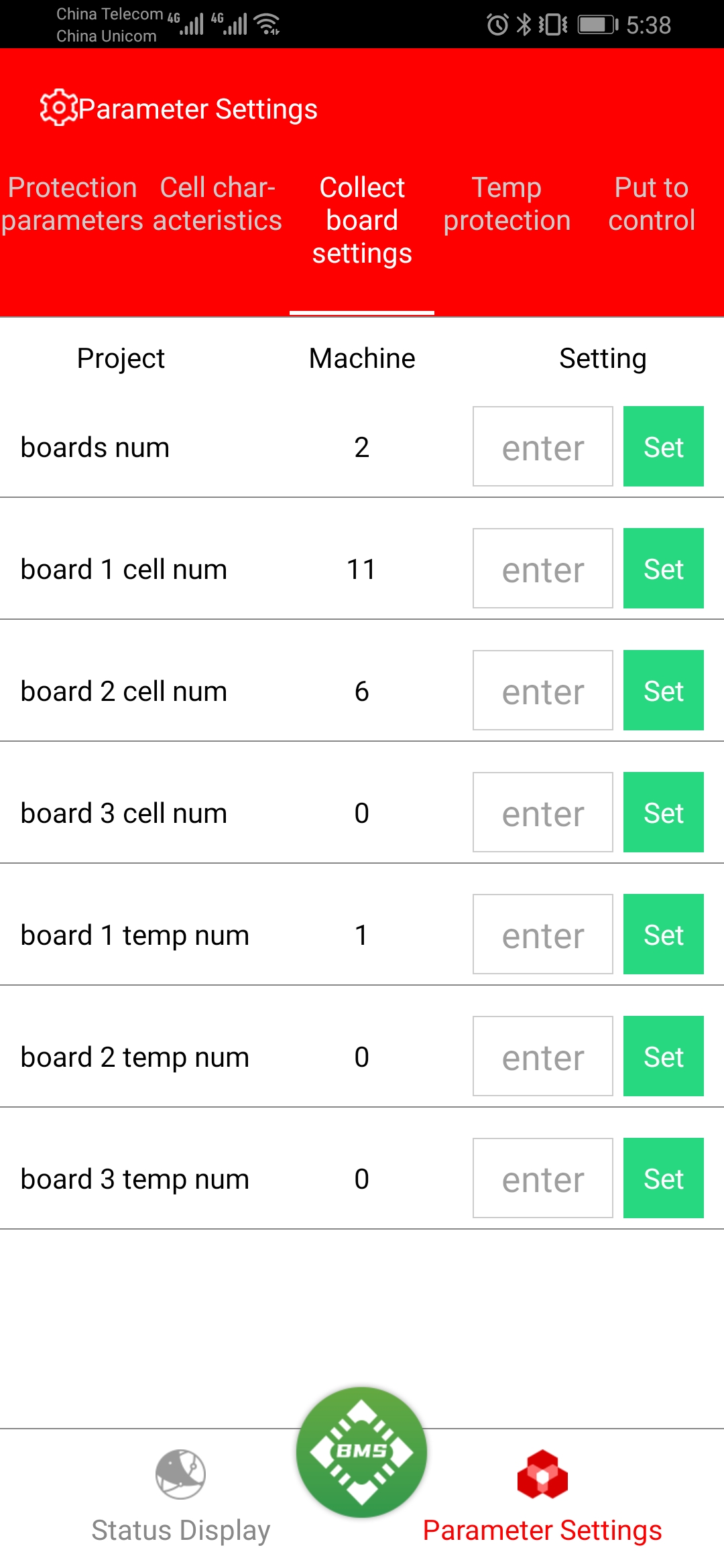
Task: Hit Set for board 3 cell num
Action: coord(664,812)
